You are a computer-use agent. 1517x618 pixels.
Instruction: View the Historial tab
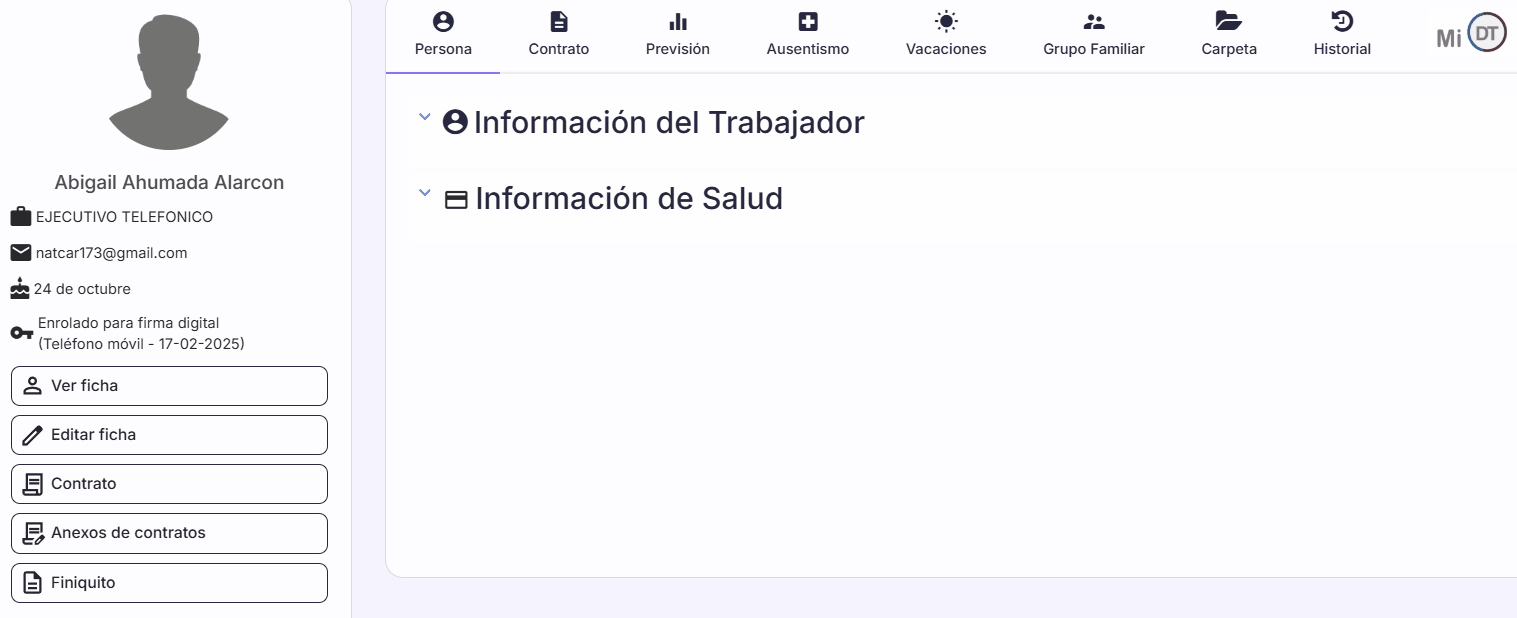[x=1341, y=35]
